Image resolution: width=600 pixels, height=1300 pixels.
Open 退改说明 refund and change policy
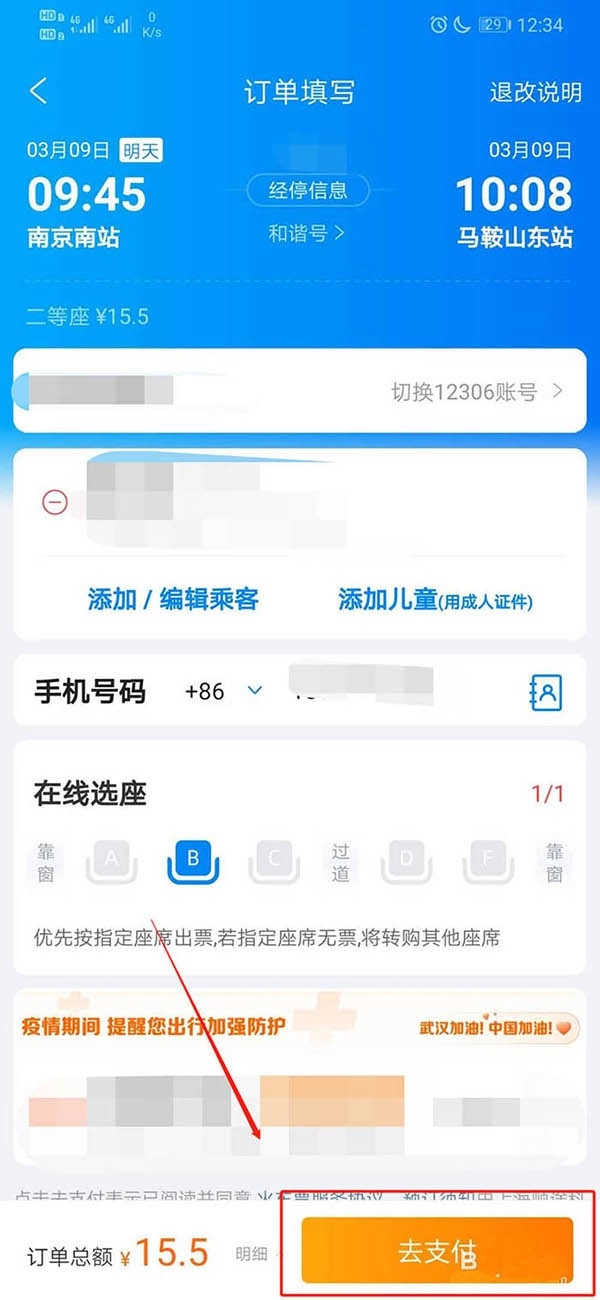pos(535,93)
